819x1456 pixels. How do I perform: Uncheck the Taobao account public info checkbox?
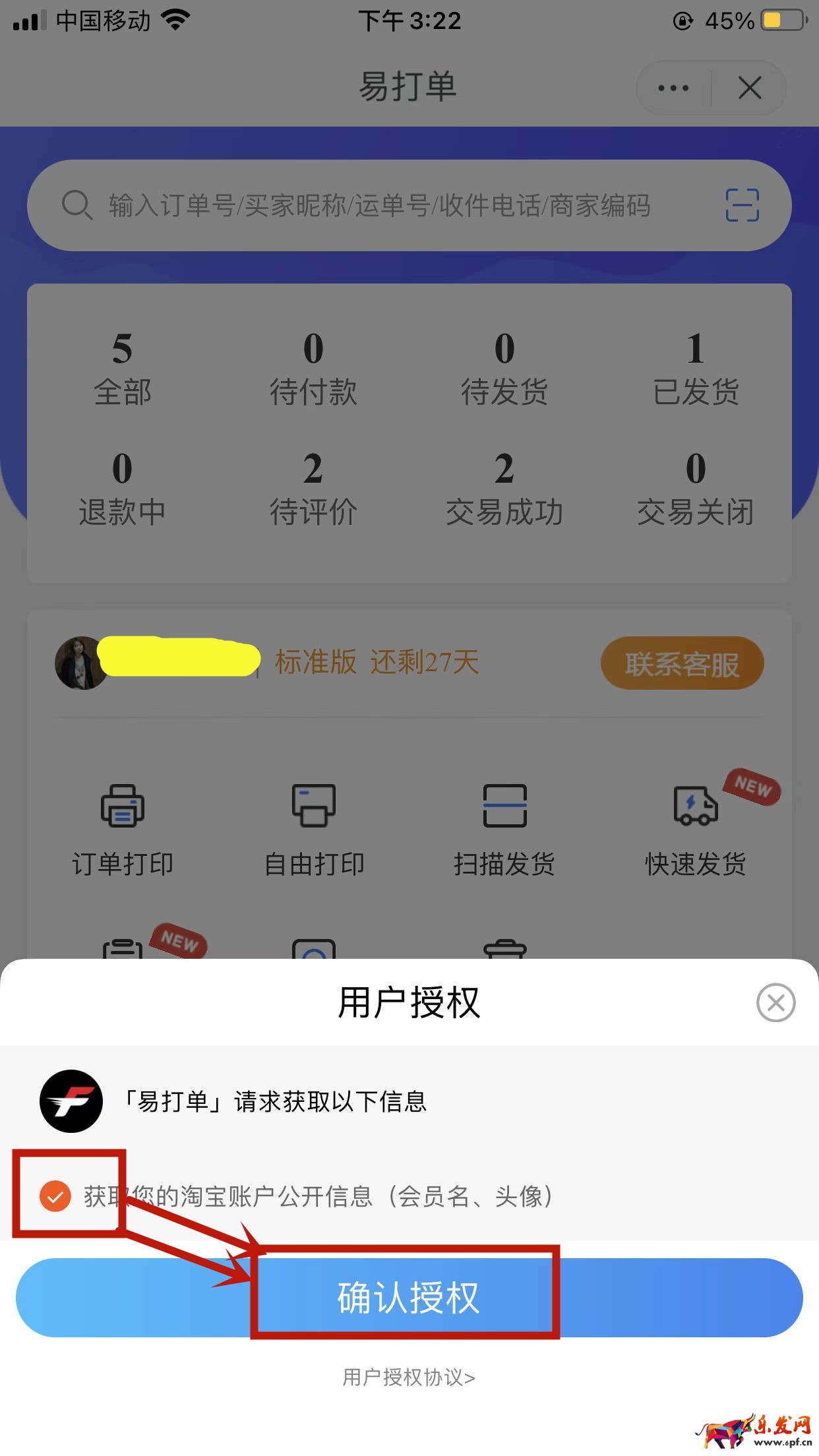pos(55,1196)
